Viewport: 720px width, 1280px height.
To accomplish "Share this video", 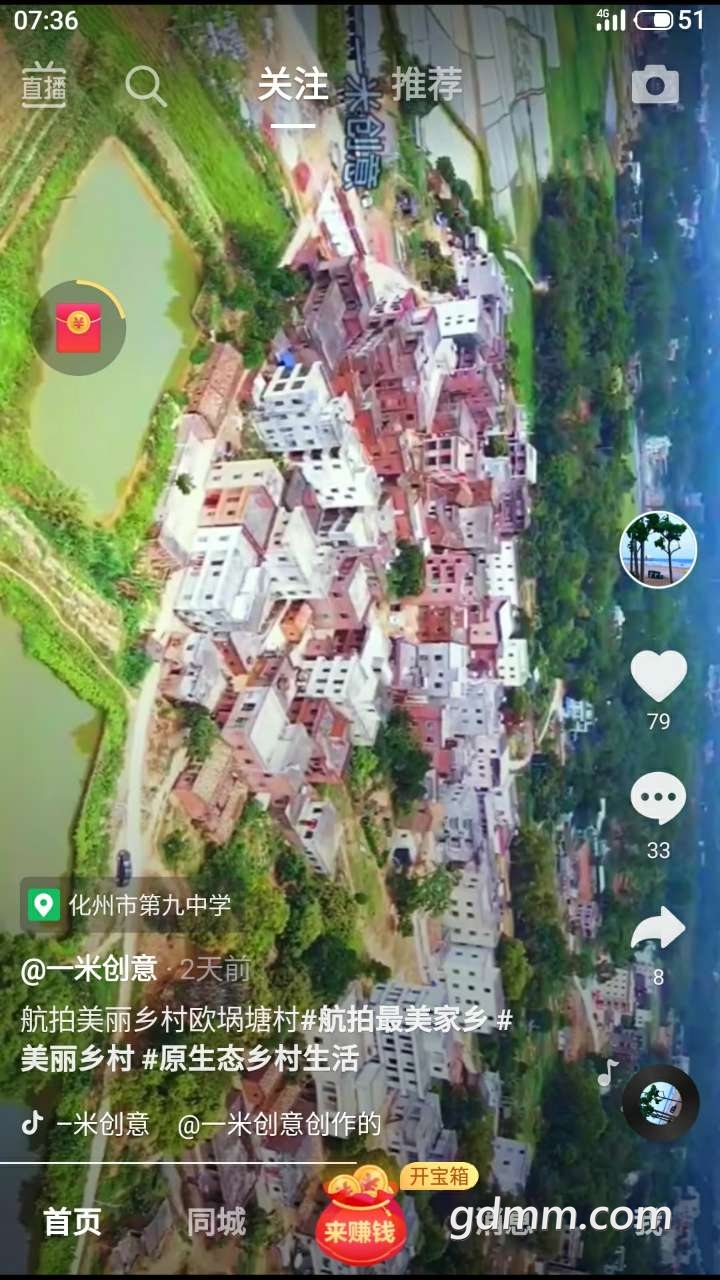I will pos(658,932).
